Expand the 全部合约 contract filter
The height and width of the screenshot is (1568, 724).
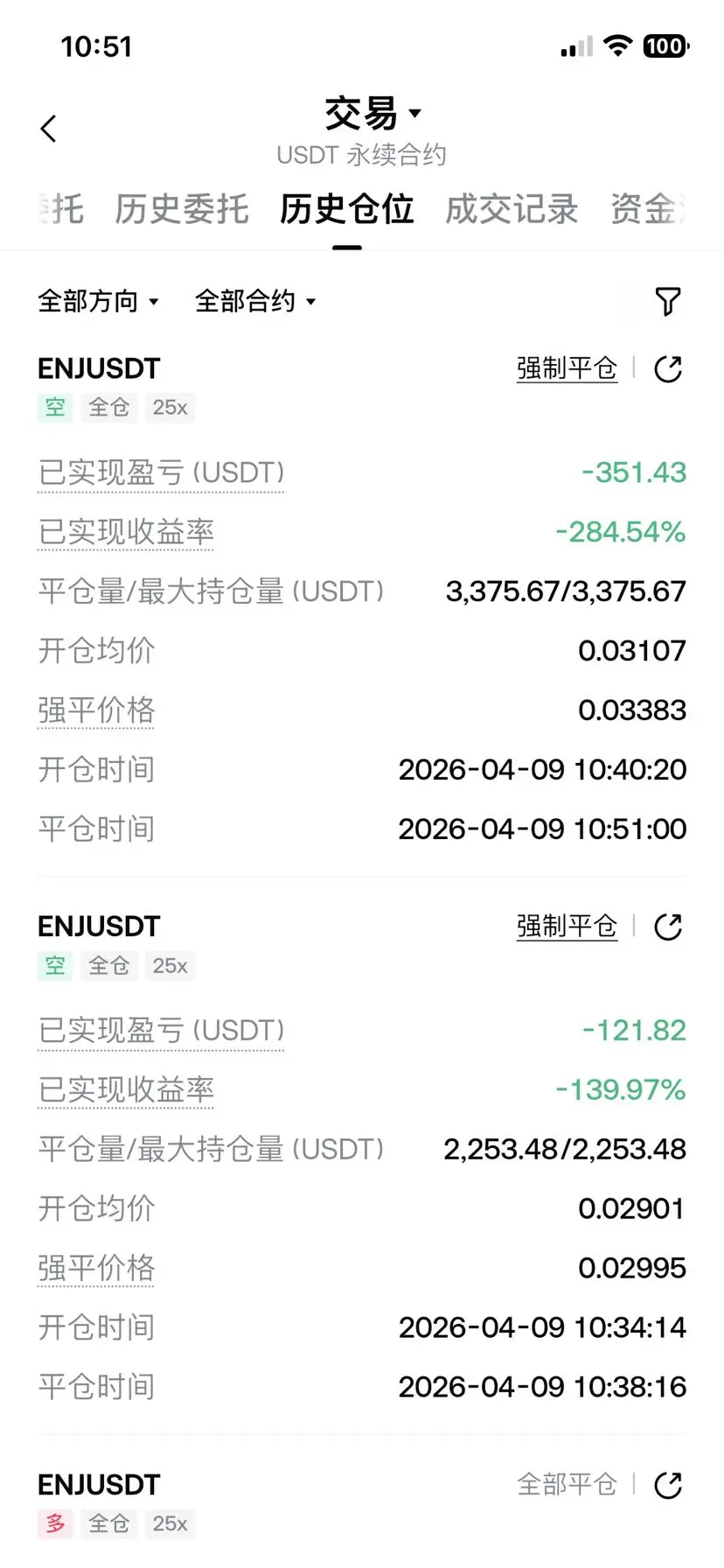tap(254, 302)
